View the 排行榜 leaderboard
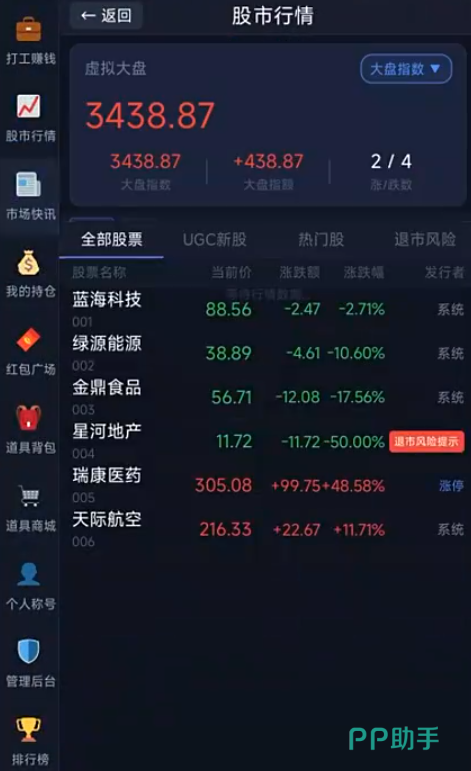The width and height of the screenshot is (471, 771). click(29, 741)
